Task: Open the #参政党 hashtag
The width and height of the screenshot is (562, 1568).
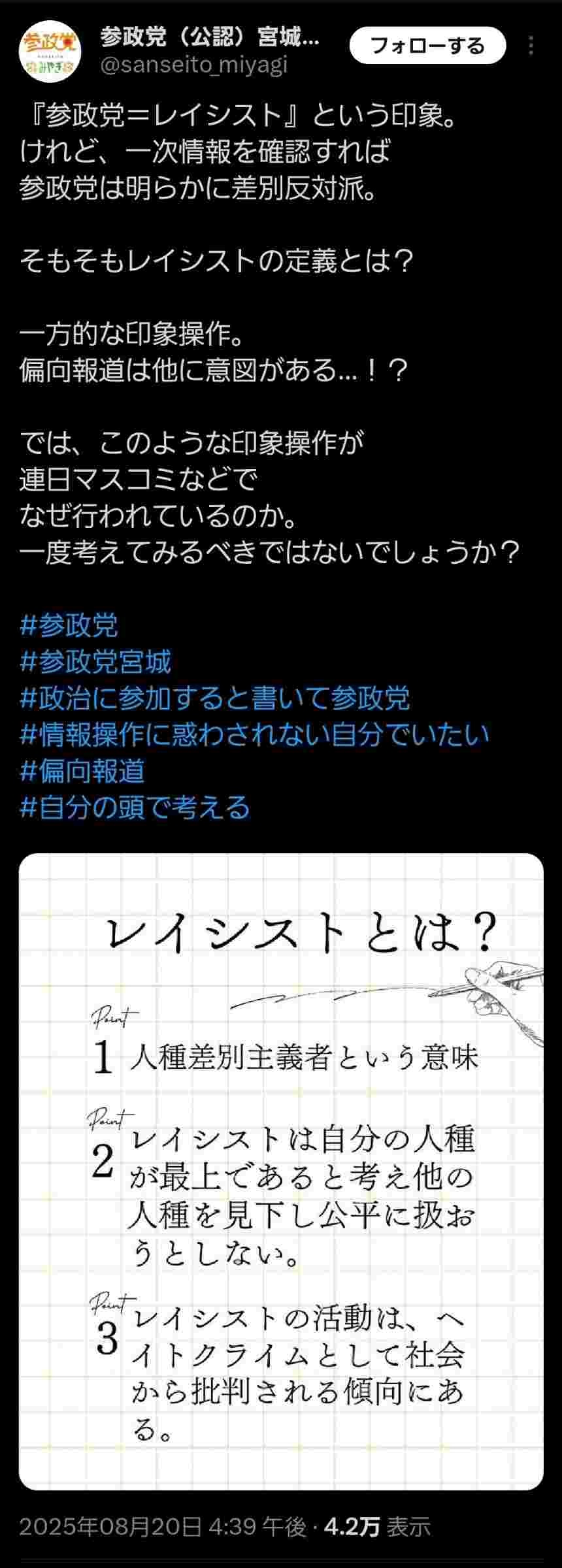Action: click(x=69, y=625)
